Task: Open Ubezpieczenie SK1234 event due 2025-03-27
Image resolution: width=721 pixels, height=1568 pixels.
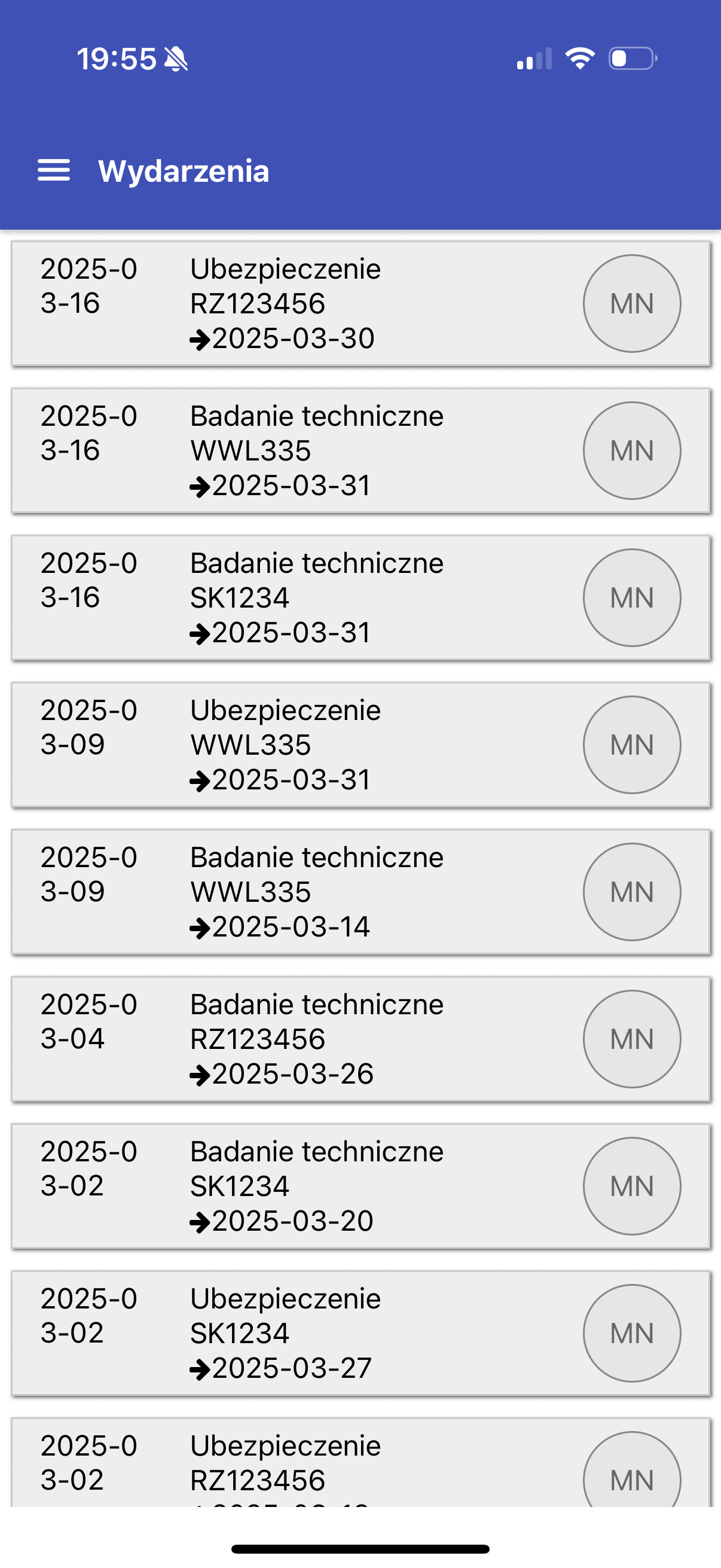Action: 316,1333
